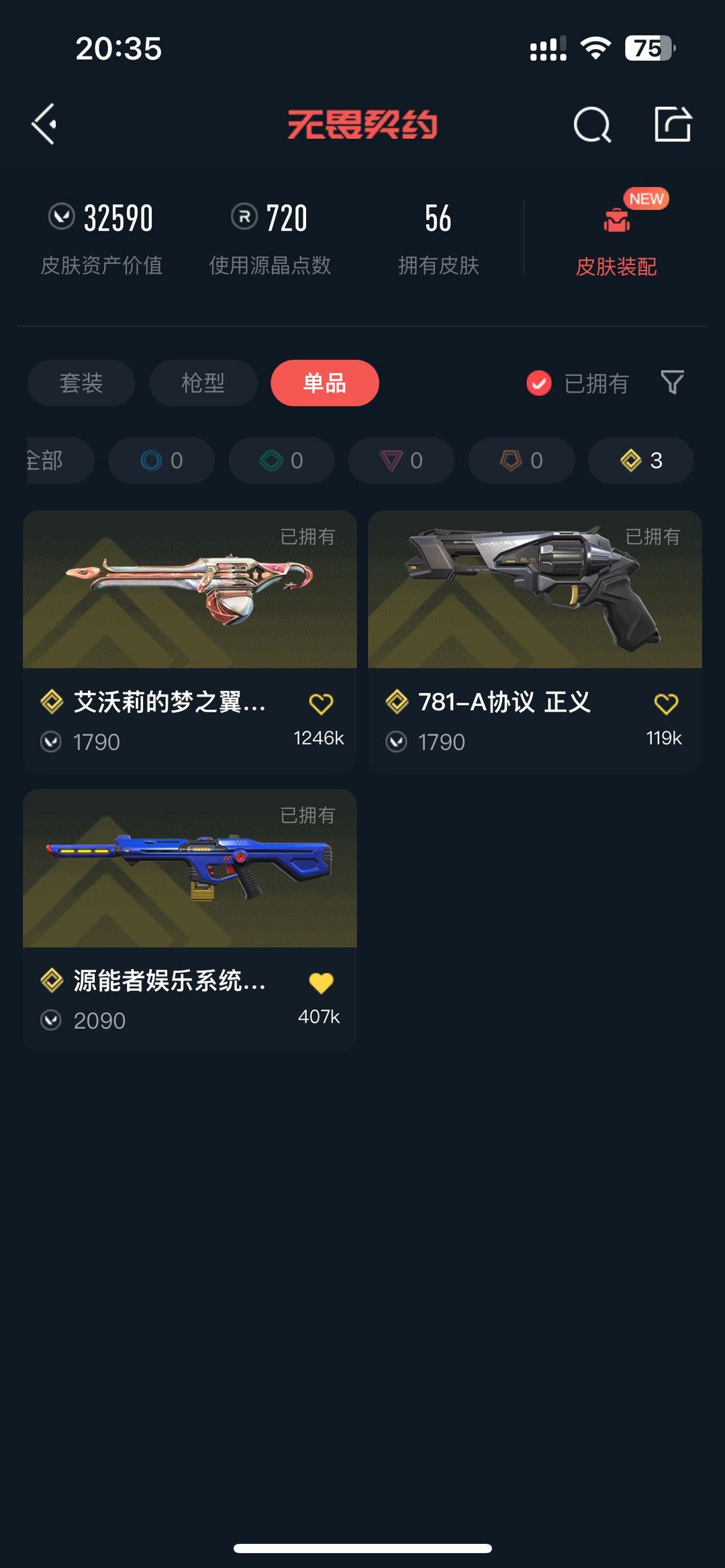The width and height of the screenshot is (725, 1568).
Task: Heart icon on 艾沃莉的梦之翼 card
Action: (x=323, y=705)
